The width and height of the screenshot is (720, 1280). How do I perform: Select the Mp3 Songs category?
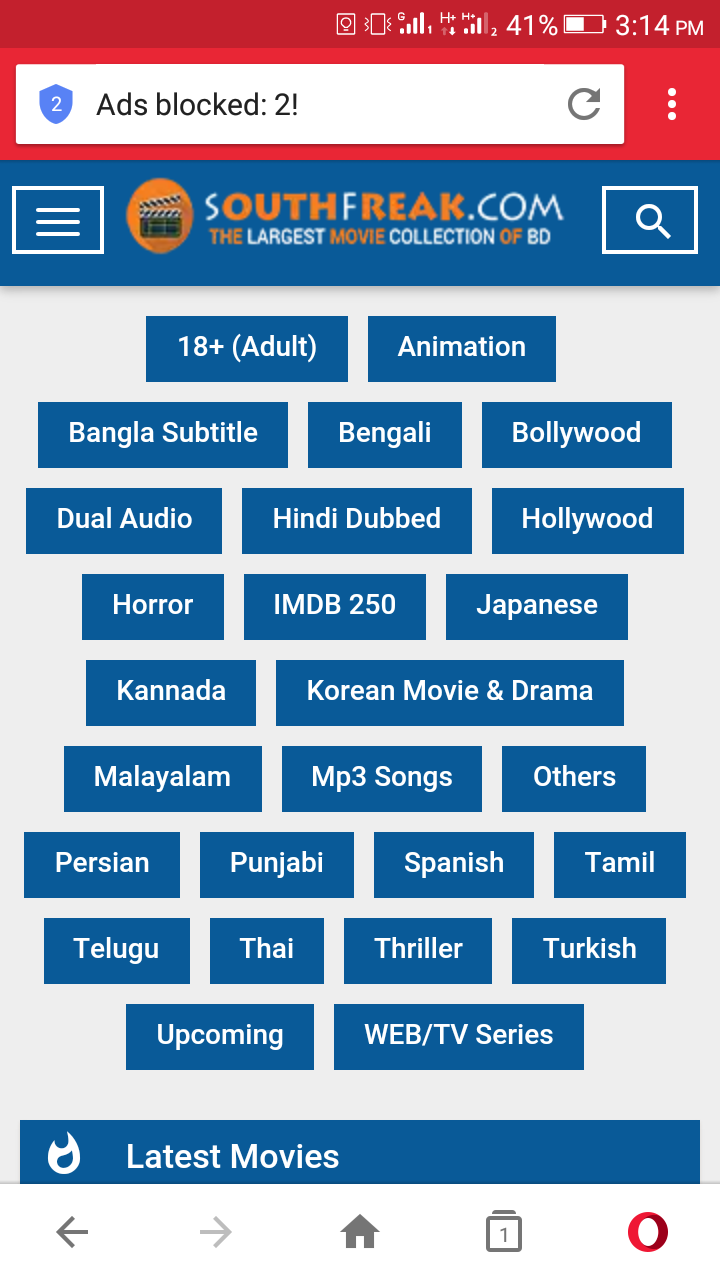382,779
